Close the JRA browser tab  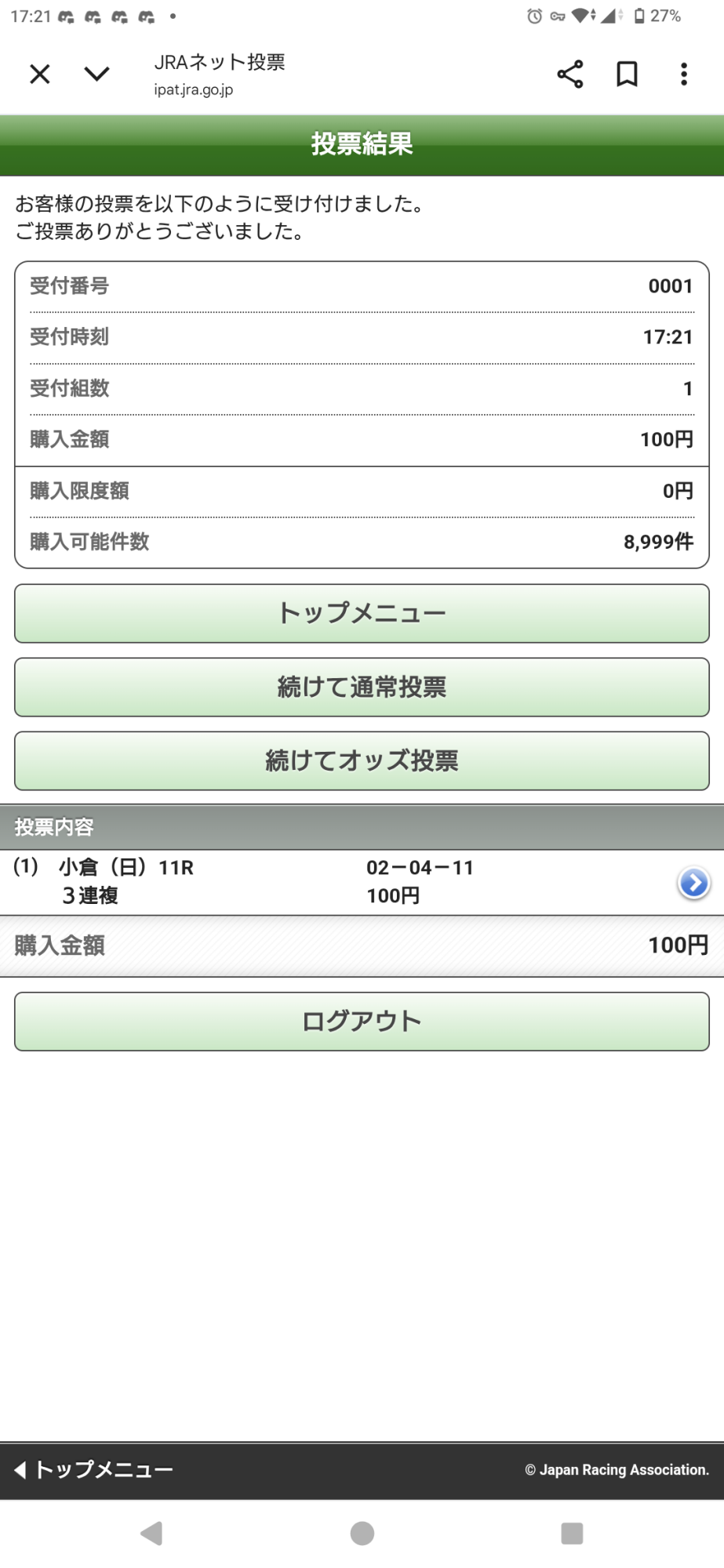pyautogui.click(x=40, y=74)
